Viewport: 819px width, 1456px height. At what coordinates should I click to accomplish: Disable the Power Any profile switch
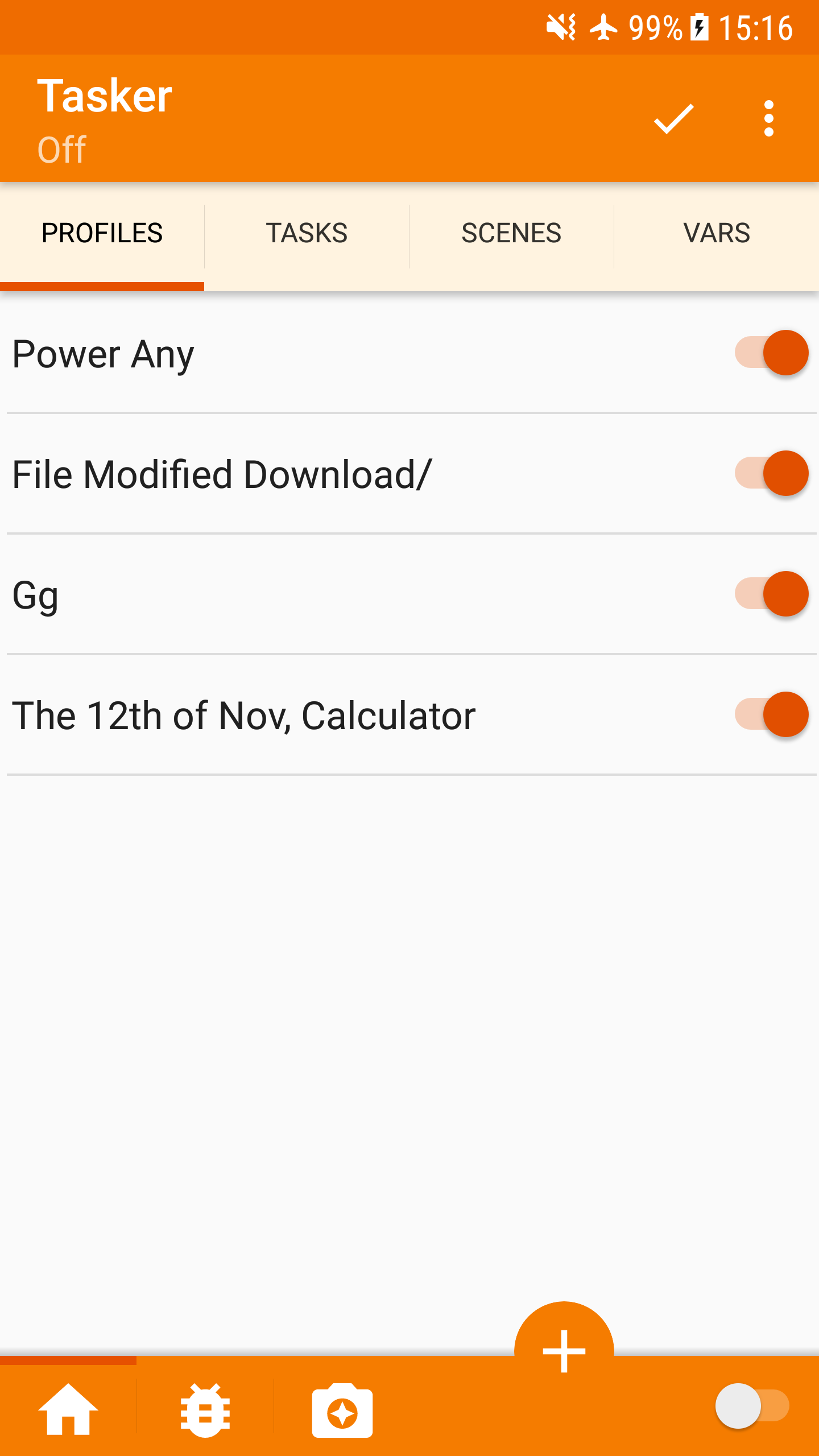(772, 353)
